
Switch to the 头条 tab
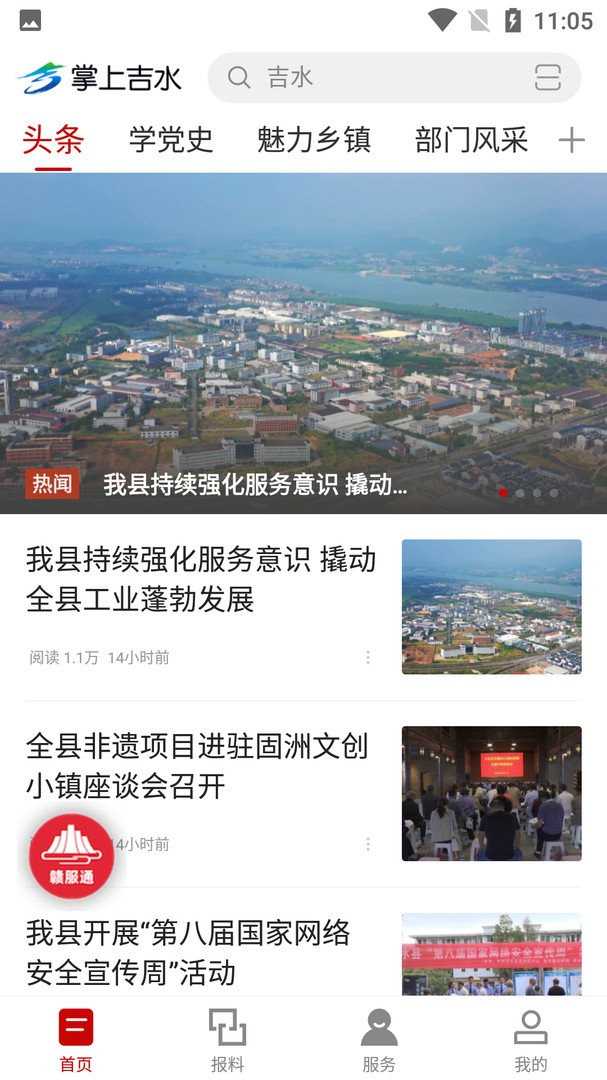[53, 140]
